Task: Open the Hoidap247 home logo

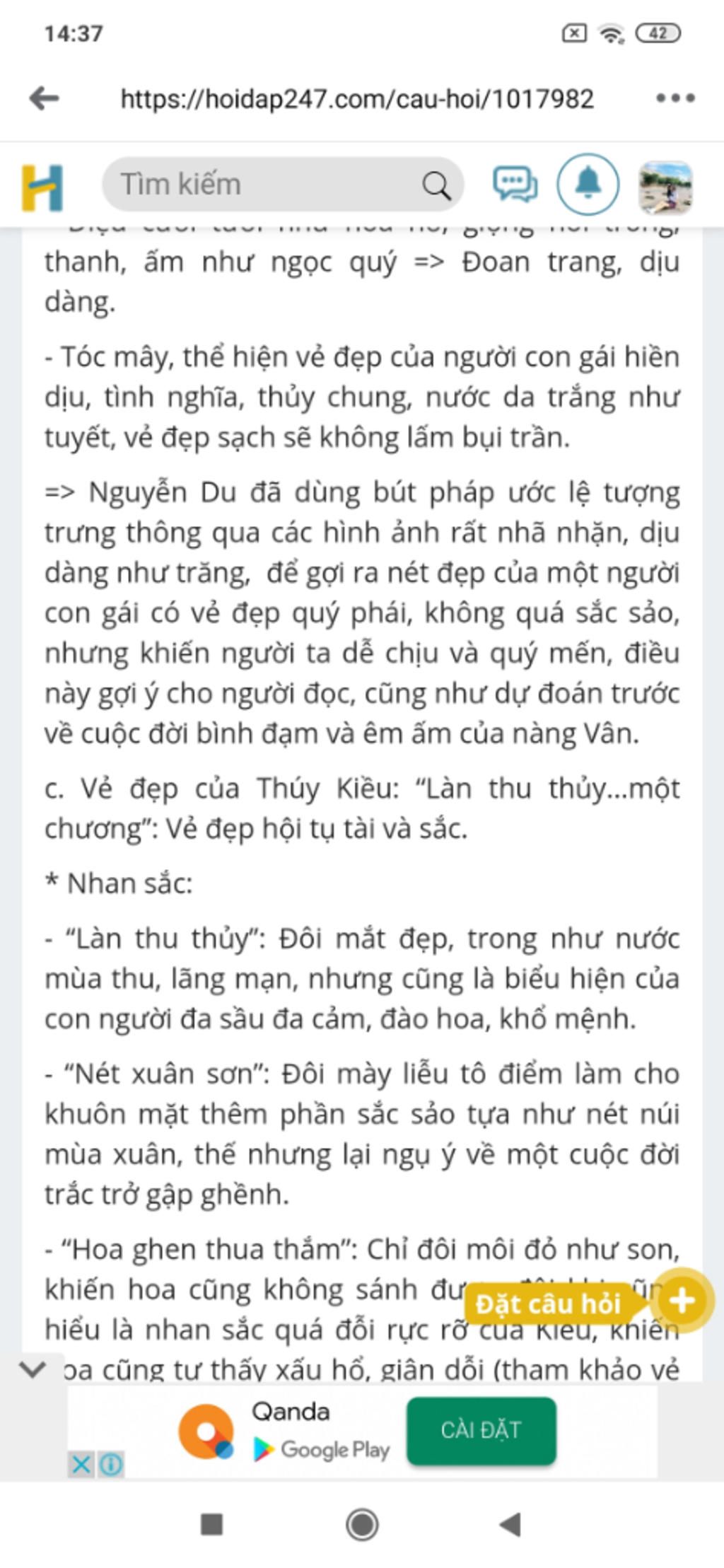Action: [42, 187]
